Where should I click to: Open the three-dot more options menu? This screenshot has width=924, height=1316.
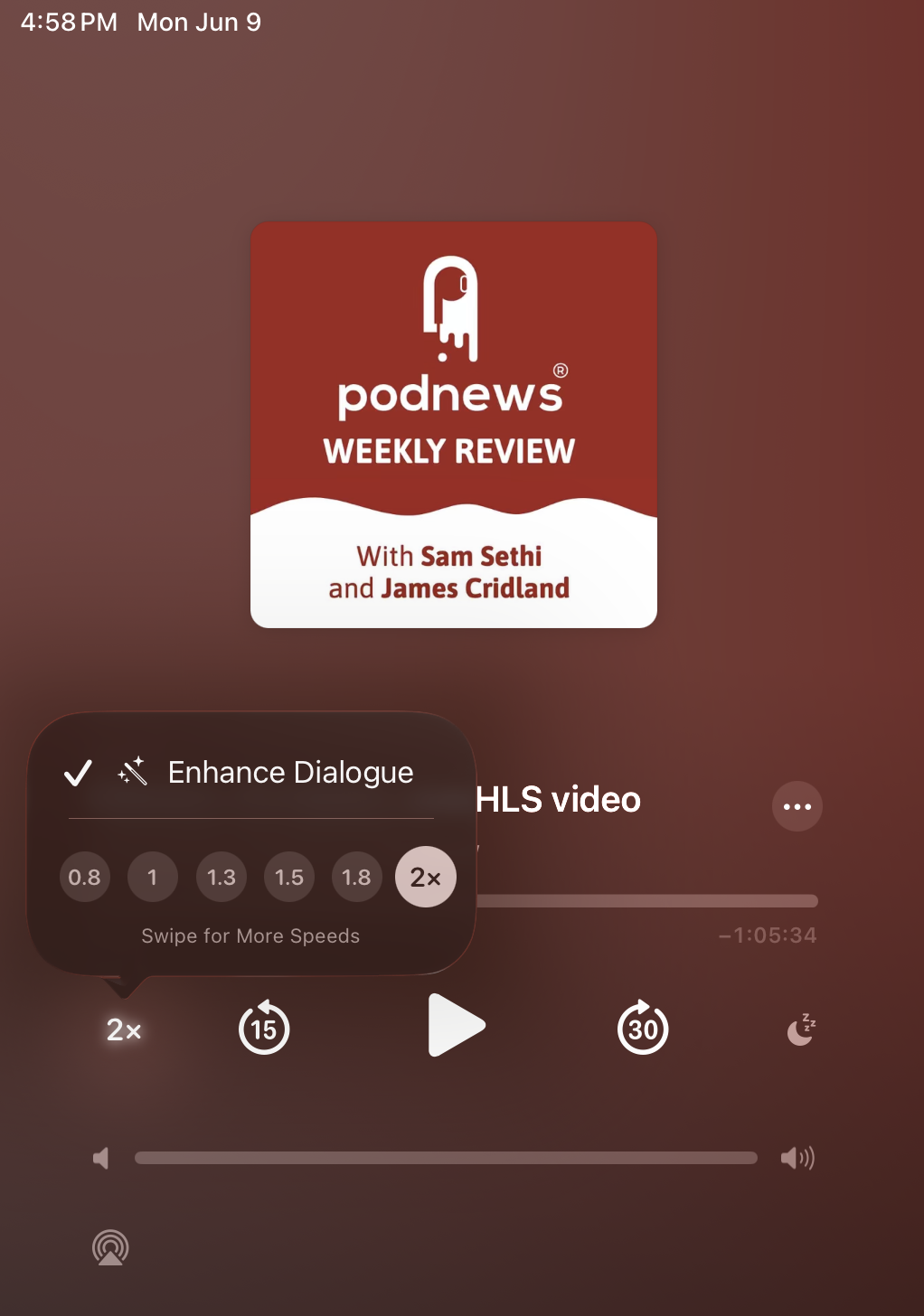pyautogui.click(x=797, y=806)
